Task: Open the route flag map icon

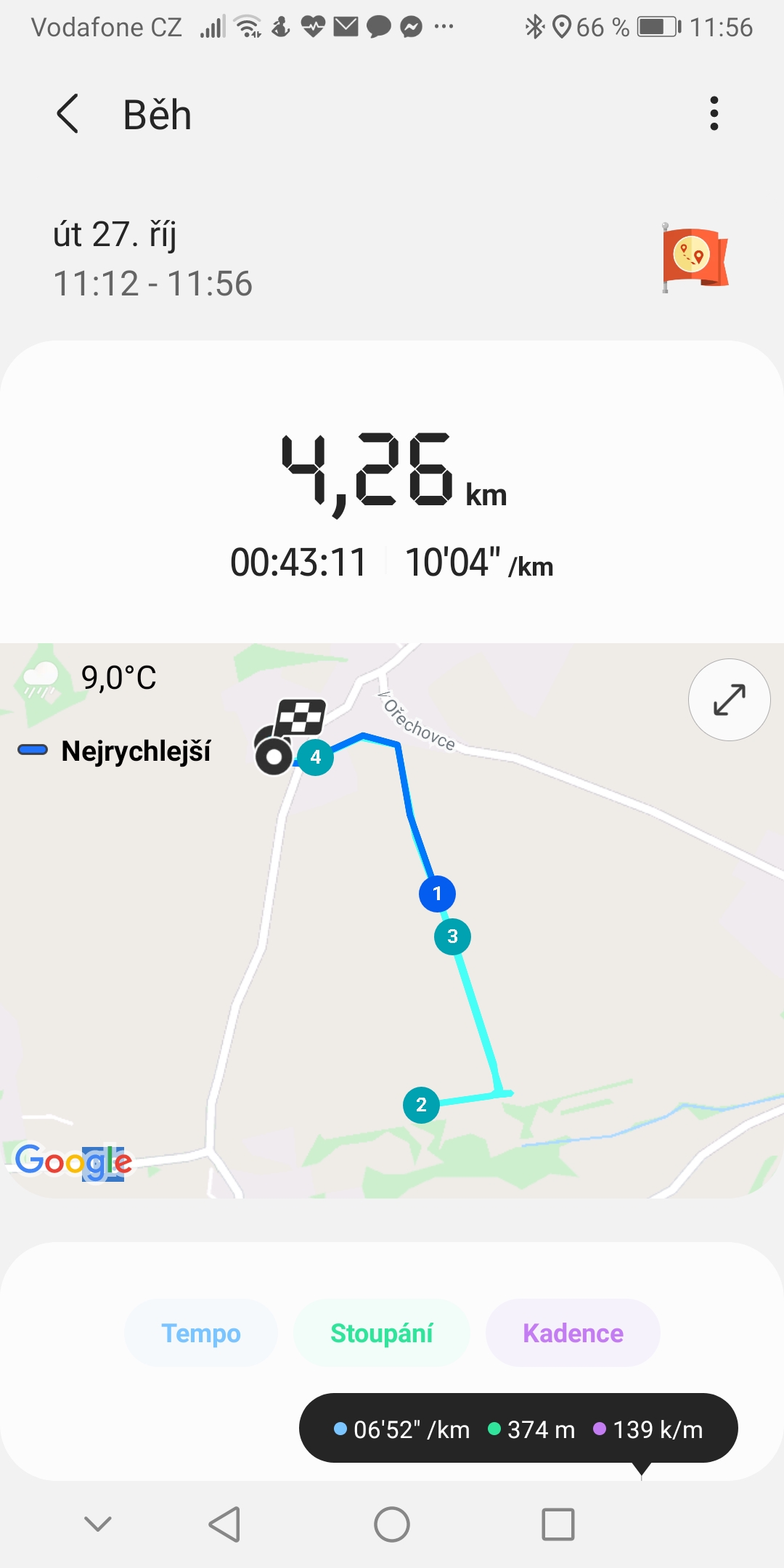Action: point(694,258)
